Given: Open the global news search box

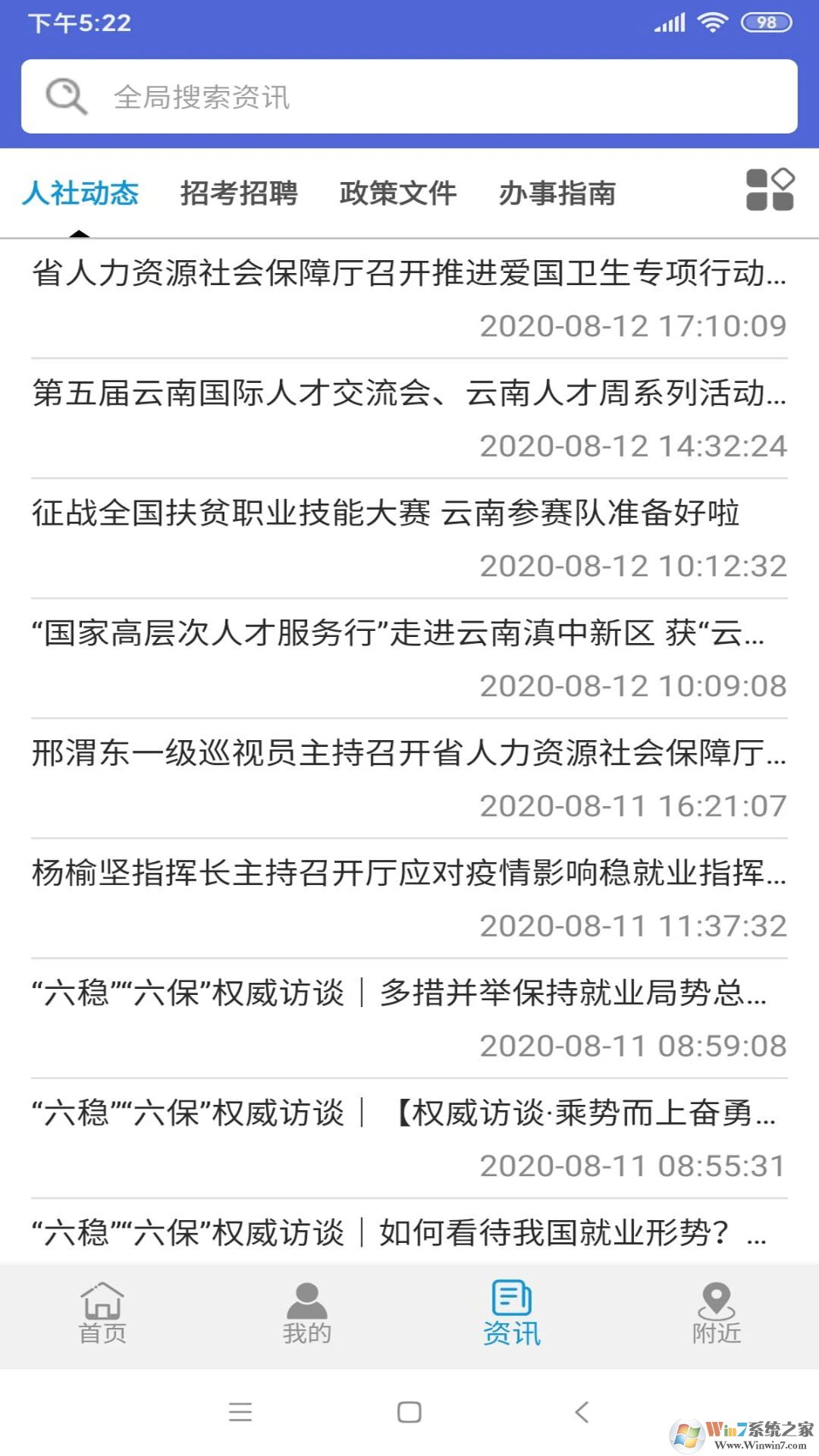Looking at the screenshot, I should (x=409, y=97).
